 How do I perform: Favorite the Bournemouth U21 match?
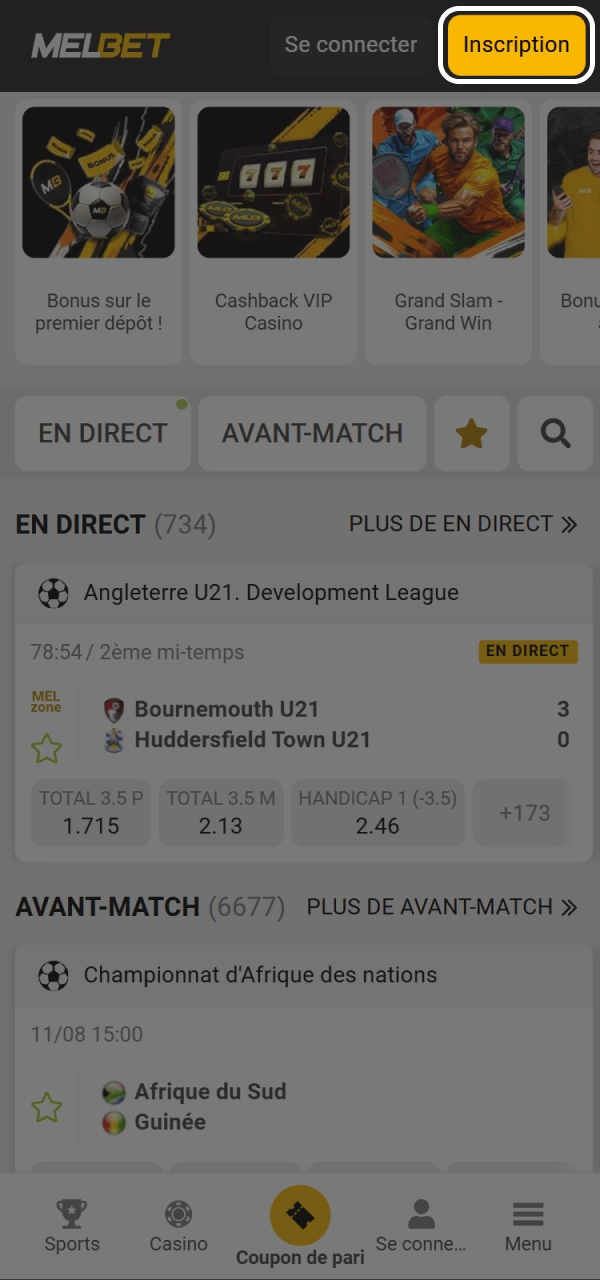(x=47, y=748)
